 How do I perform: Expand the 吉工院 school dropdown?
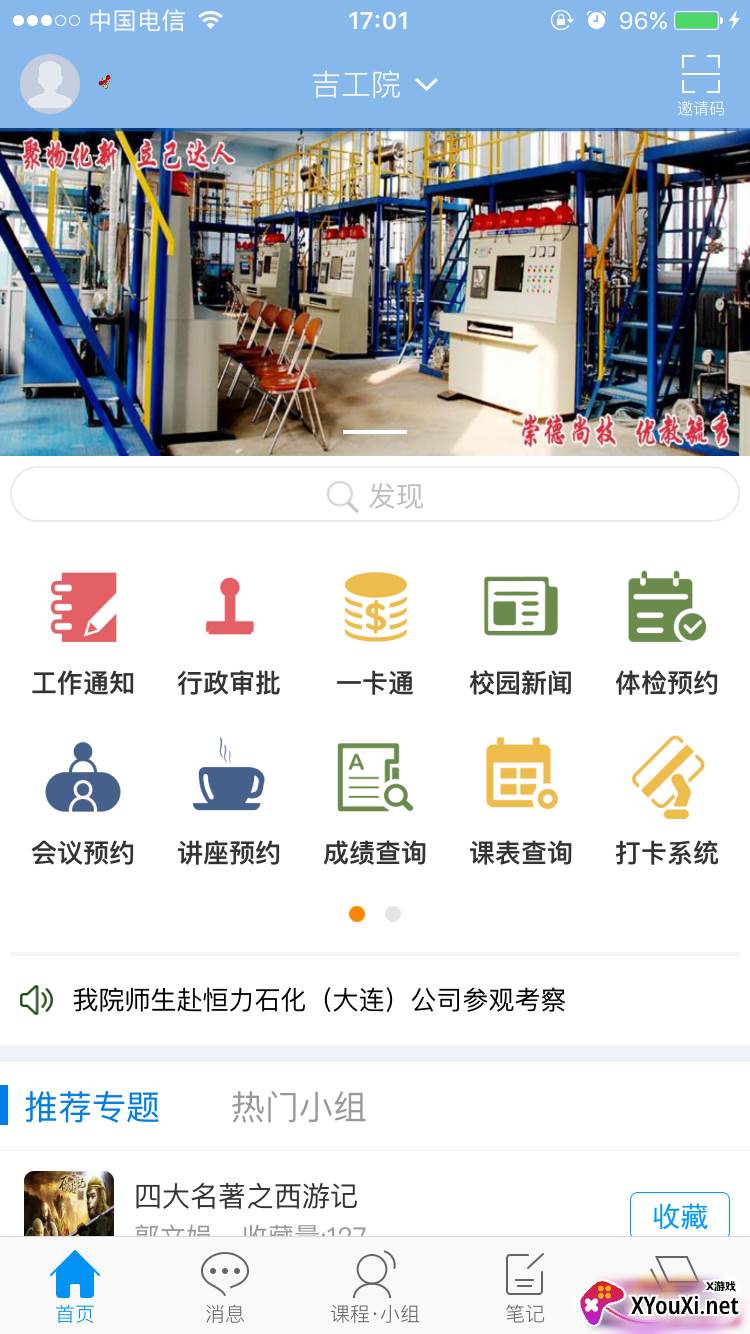tap(375, 85)
